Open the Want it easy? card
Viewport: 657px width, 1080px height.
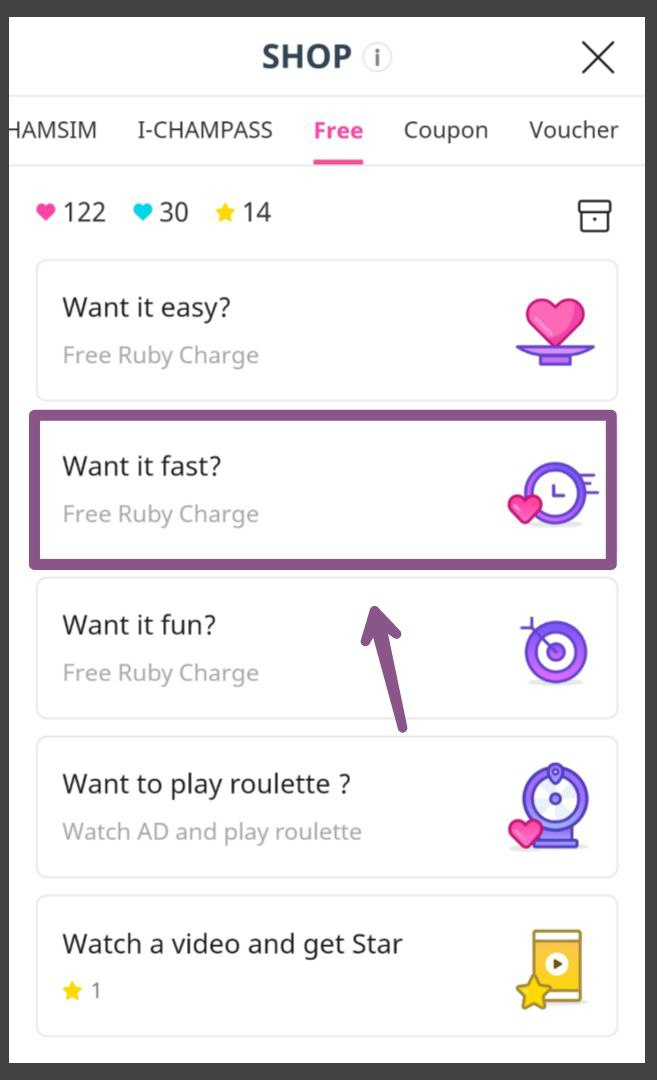click(x=326, y=330)
